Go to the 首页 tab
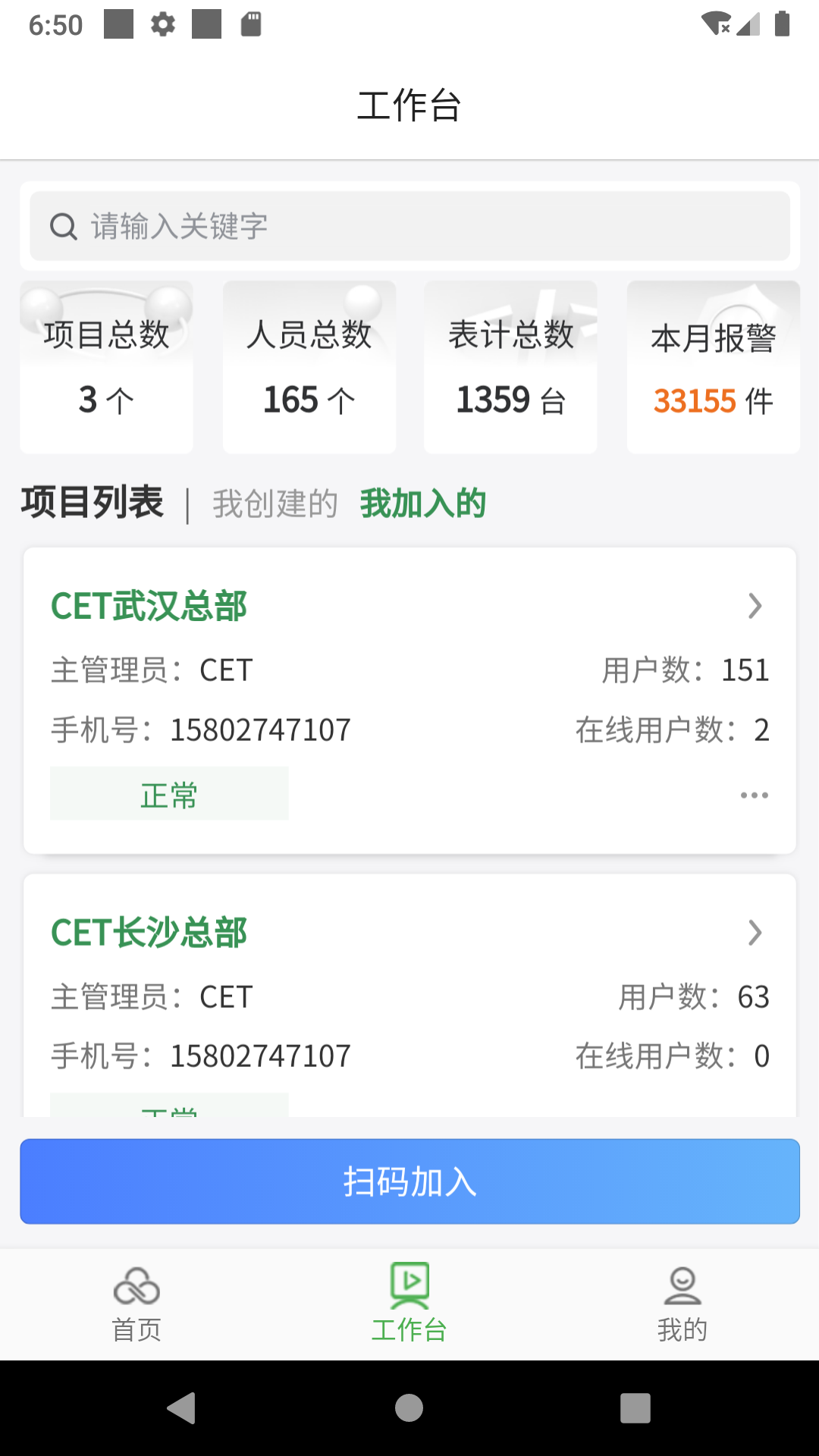Image resolution: width=819 pixels, height=1456 pixels. pos(136,1303)
